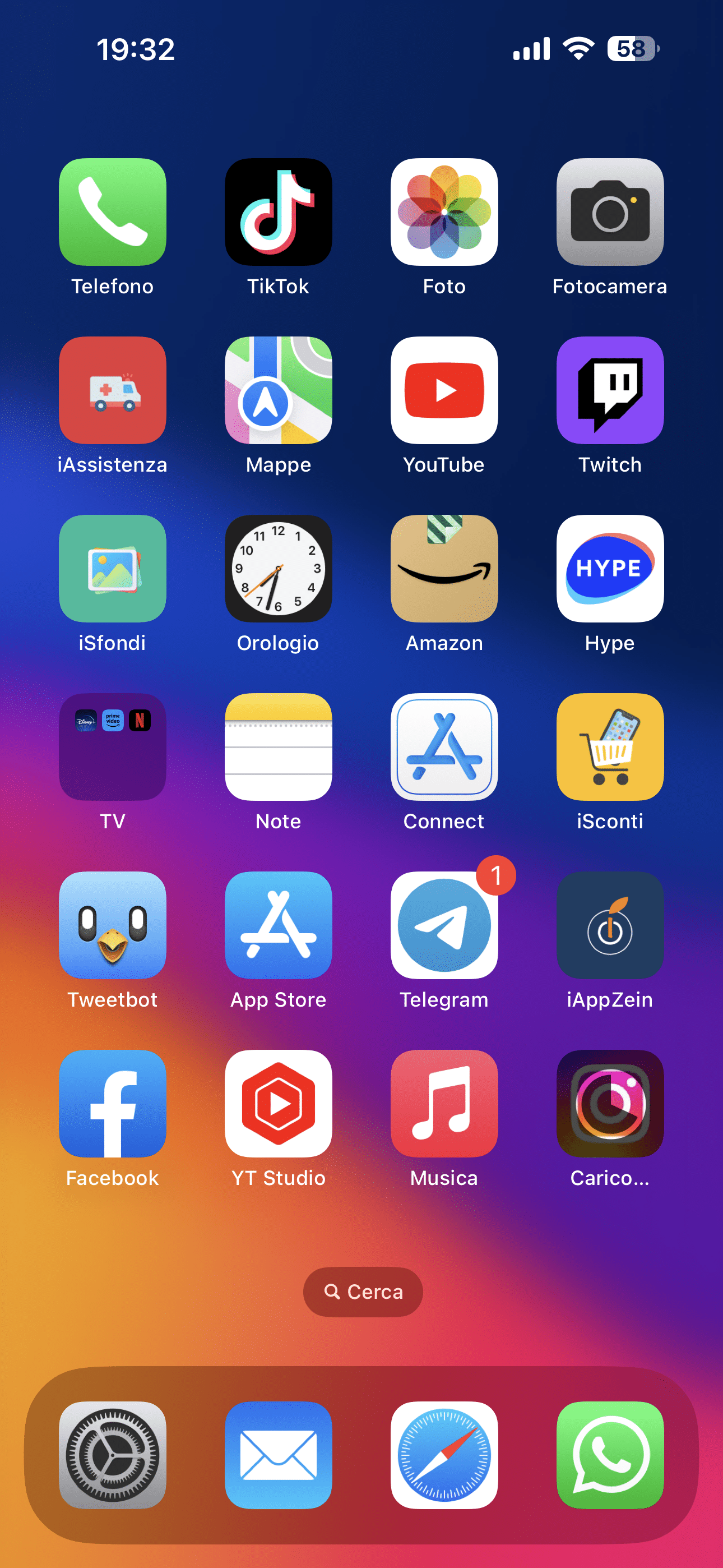Open Tweetbot
This screenshot has width=723, height=1568.
[x=113, y=925]
